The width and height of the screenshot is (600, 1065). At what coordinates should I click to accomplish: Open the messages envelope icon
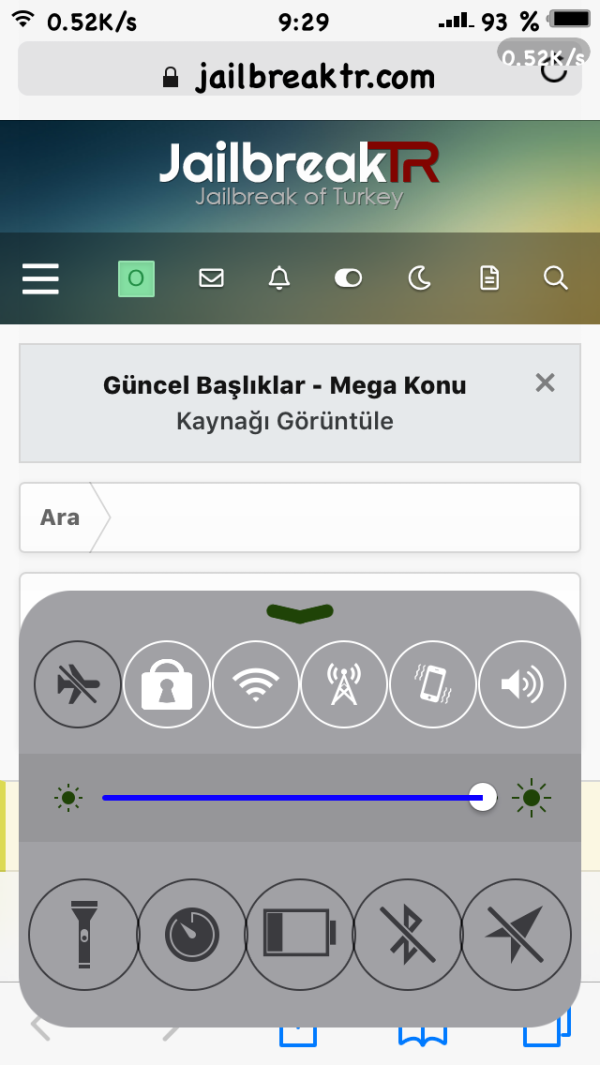[x=211, y=278]
